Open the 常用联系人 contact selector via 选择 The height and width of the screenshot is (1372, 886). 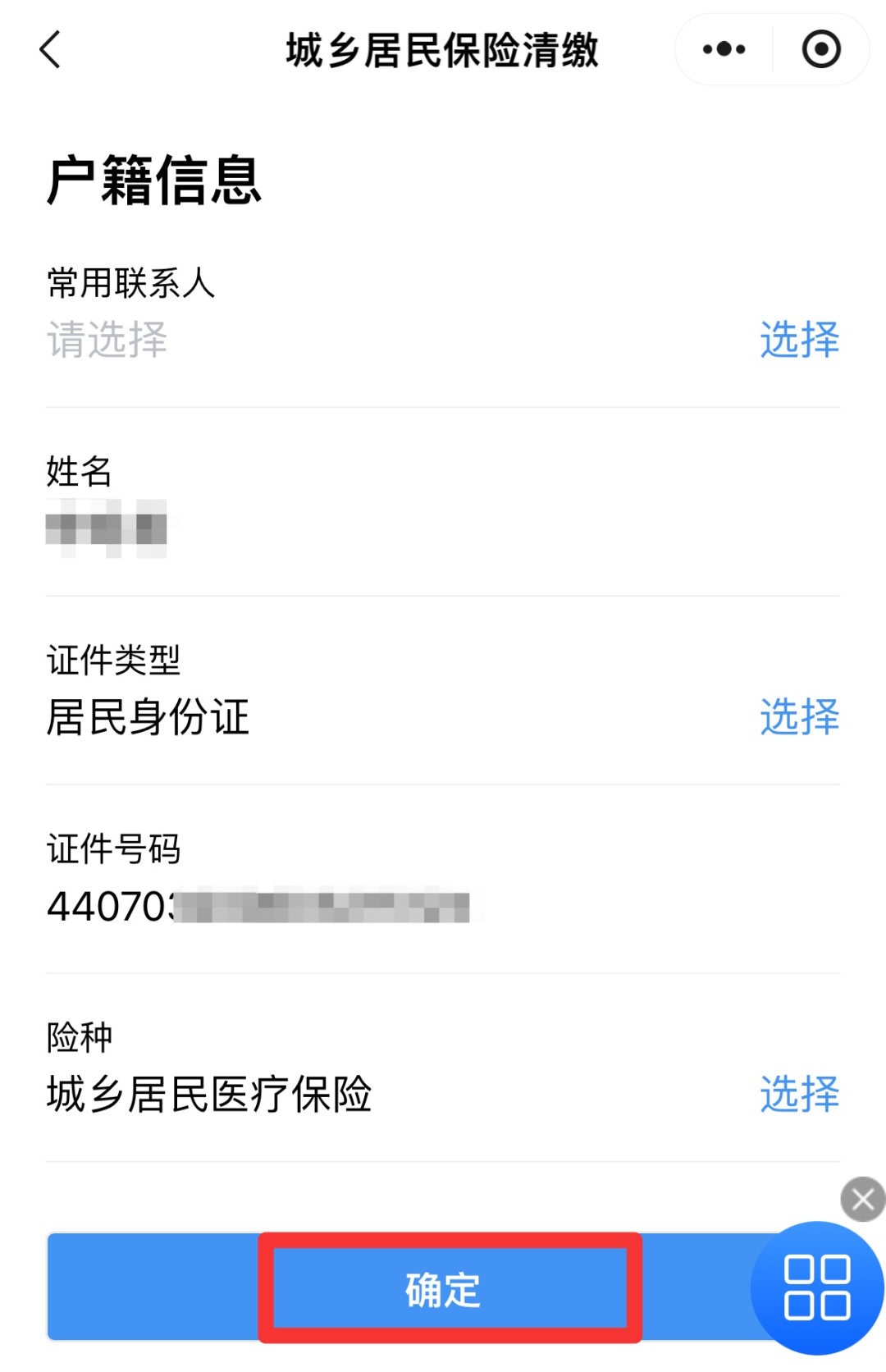tap(800, 339)
